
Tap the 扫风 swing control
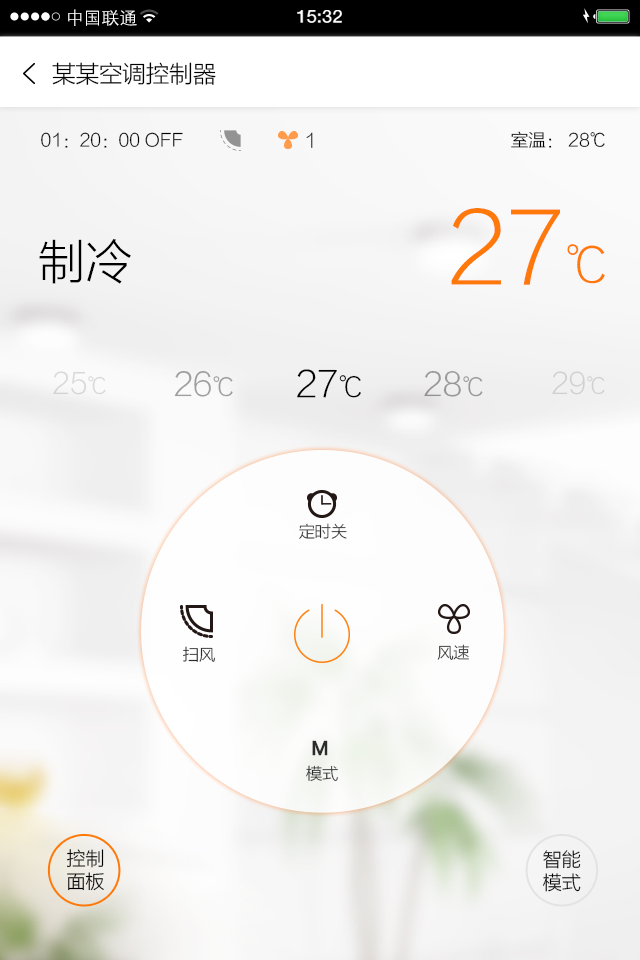[198, 634]
